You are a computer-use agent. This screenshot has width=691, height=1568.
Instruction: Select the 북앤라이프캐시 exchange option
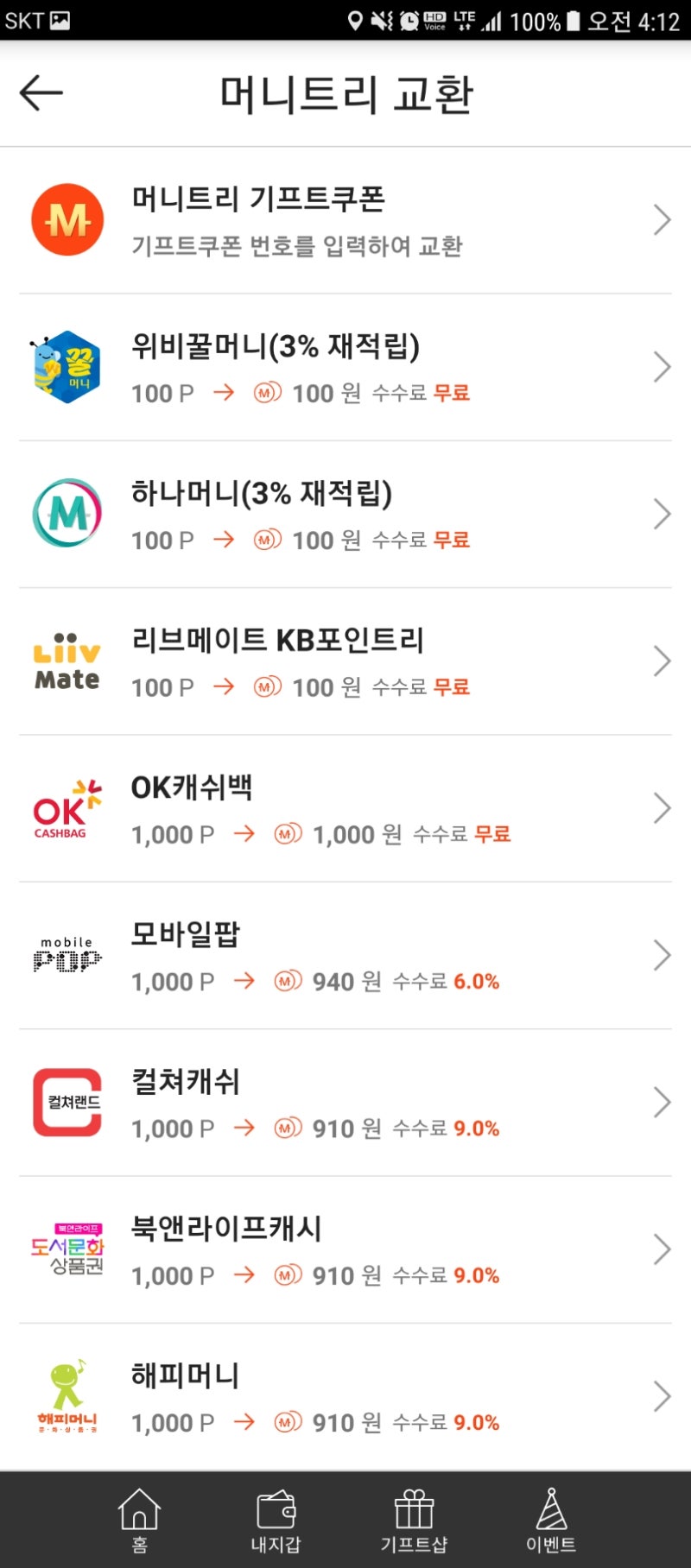coord(345,1249)
